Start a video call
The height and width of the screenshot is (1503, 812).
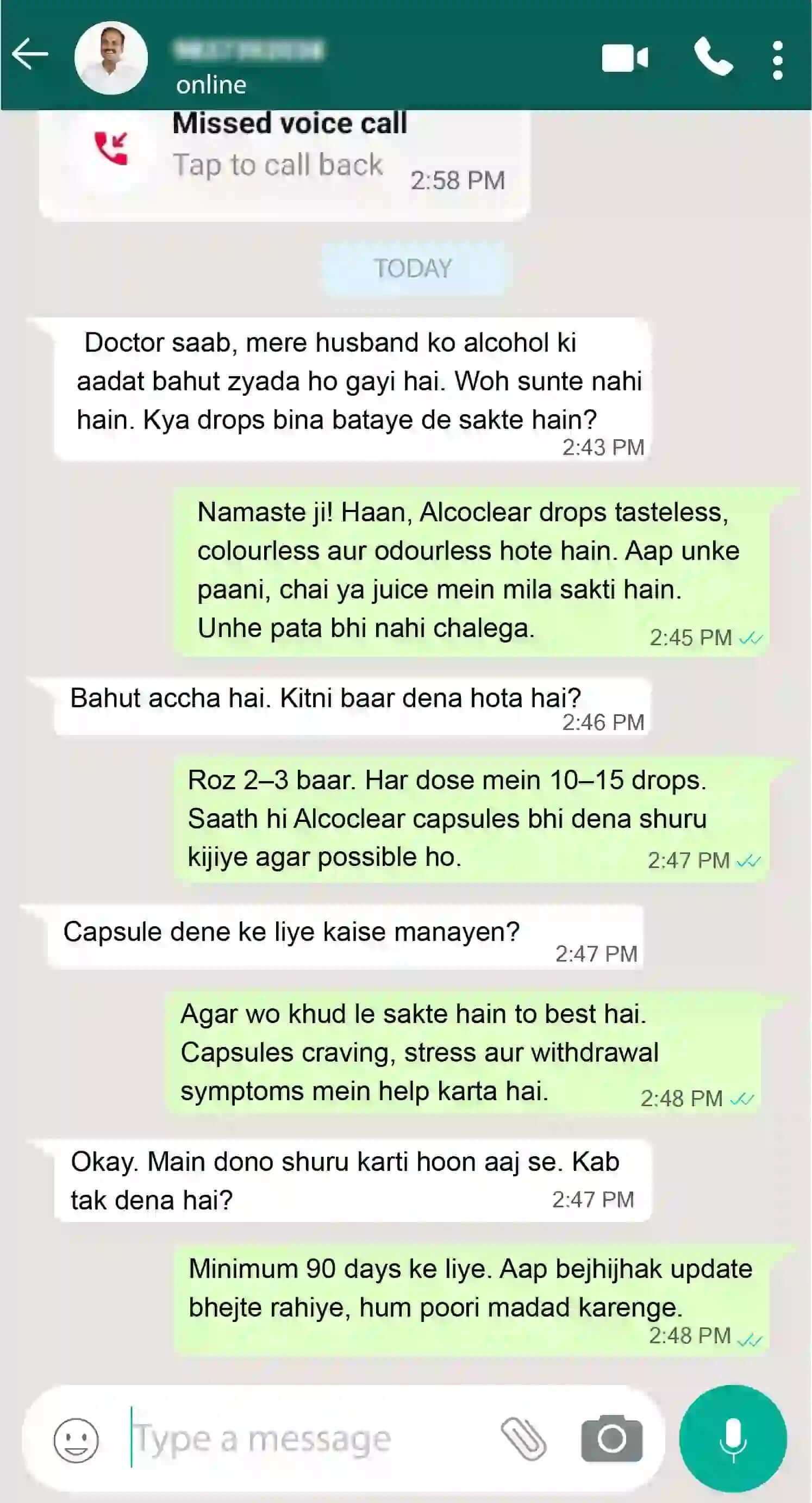pos(624,58)
